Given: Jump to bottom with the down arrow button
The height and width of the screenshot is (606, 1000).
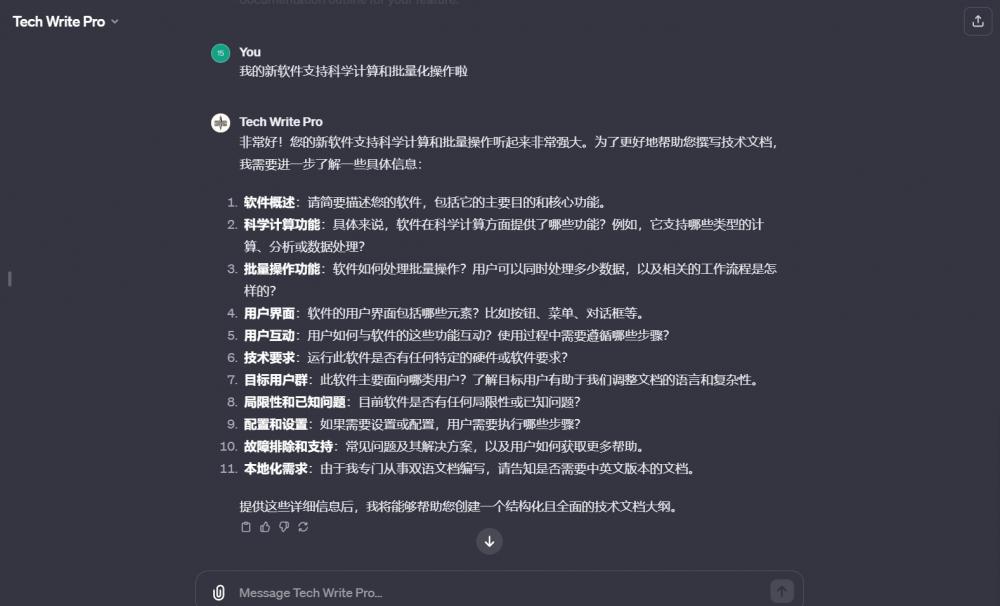Looking at the screenshot, I should click(489, 541).
